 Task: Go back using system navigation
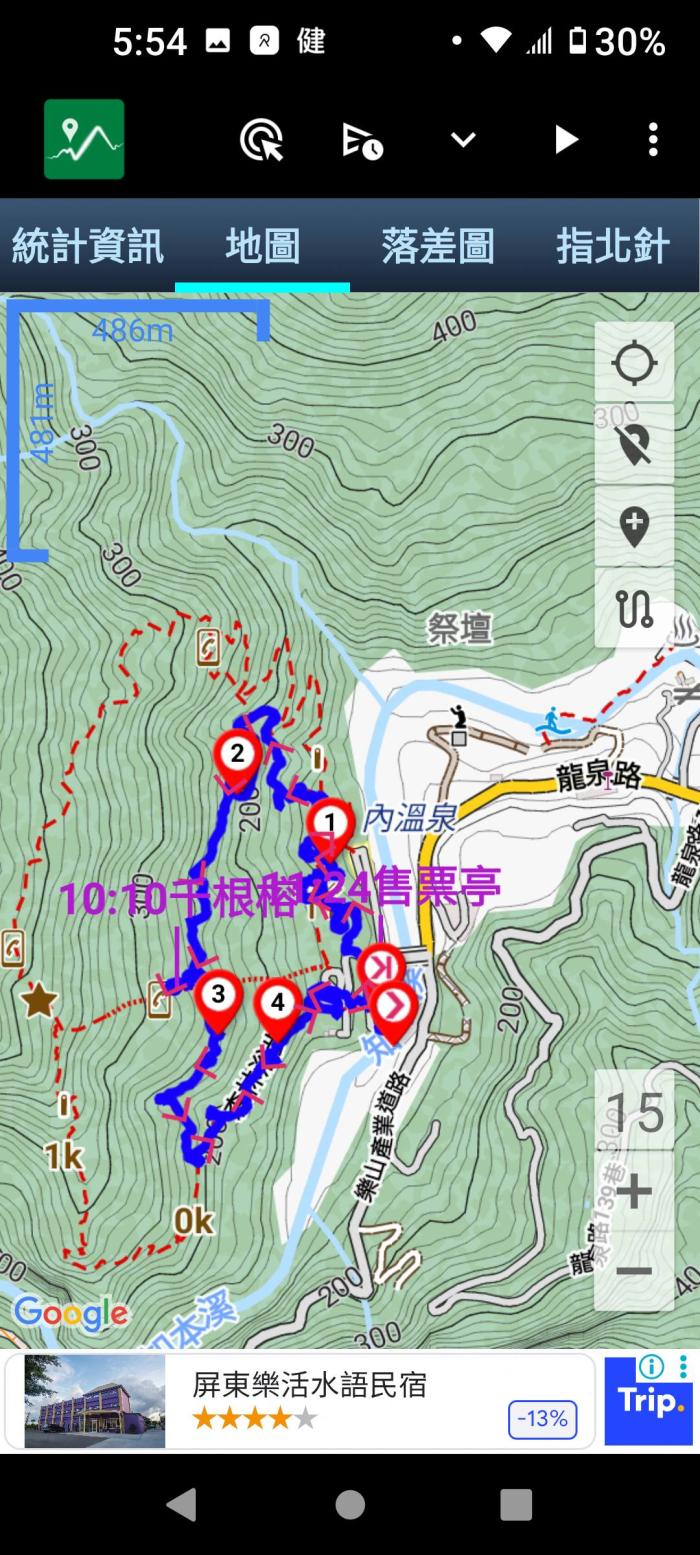point(181,1504)
